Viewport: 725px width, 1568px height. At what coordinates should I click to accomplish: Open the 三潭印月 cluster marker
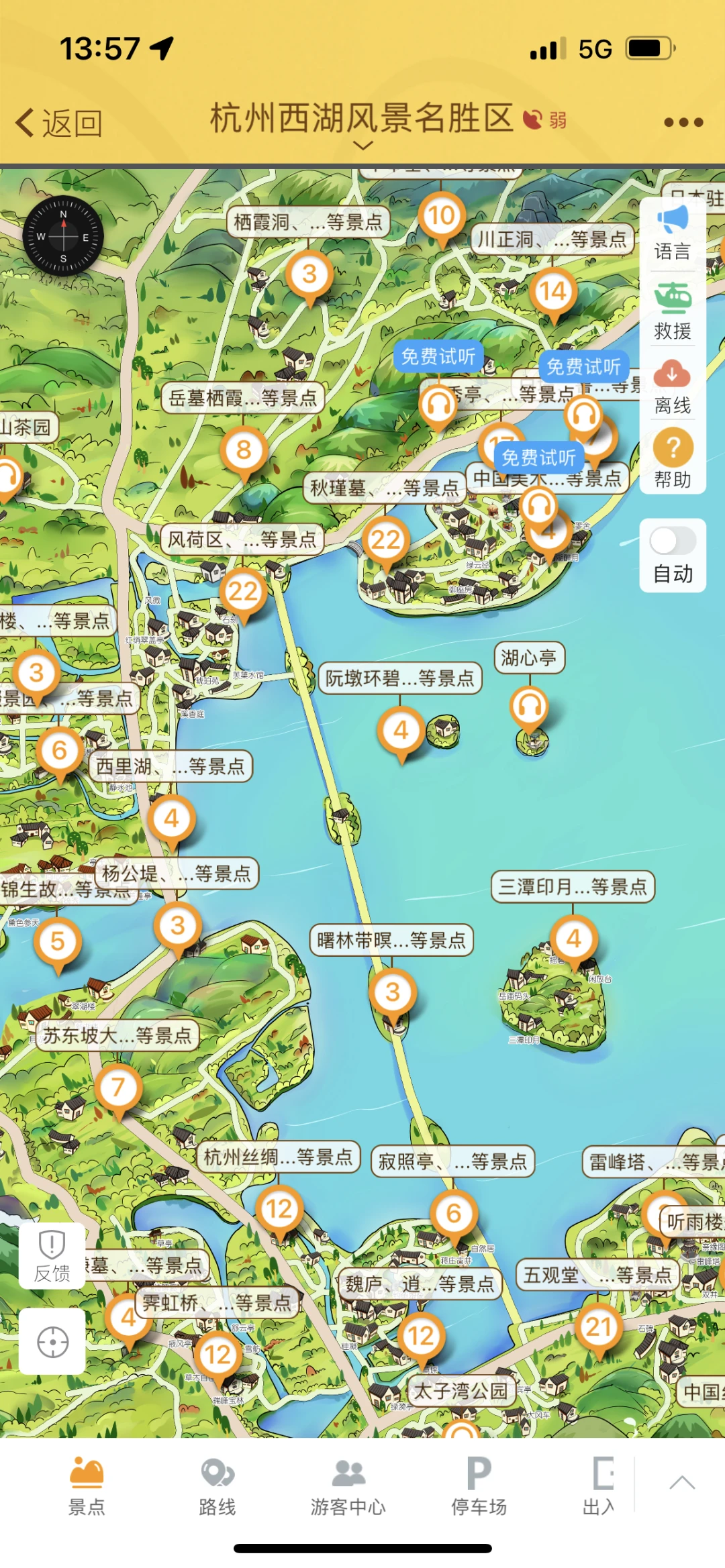[574, 939]
